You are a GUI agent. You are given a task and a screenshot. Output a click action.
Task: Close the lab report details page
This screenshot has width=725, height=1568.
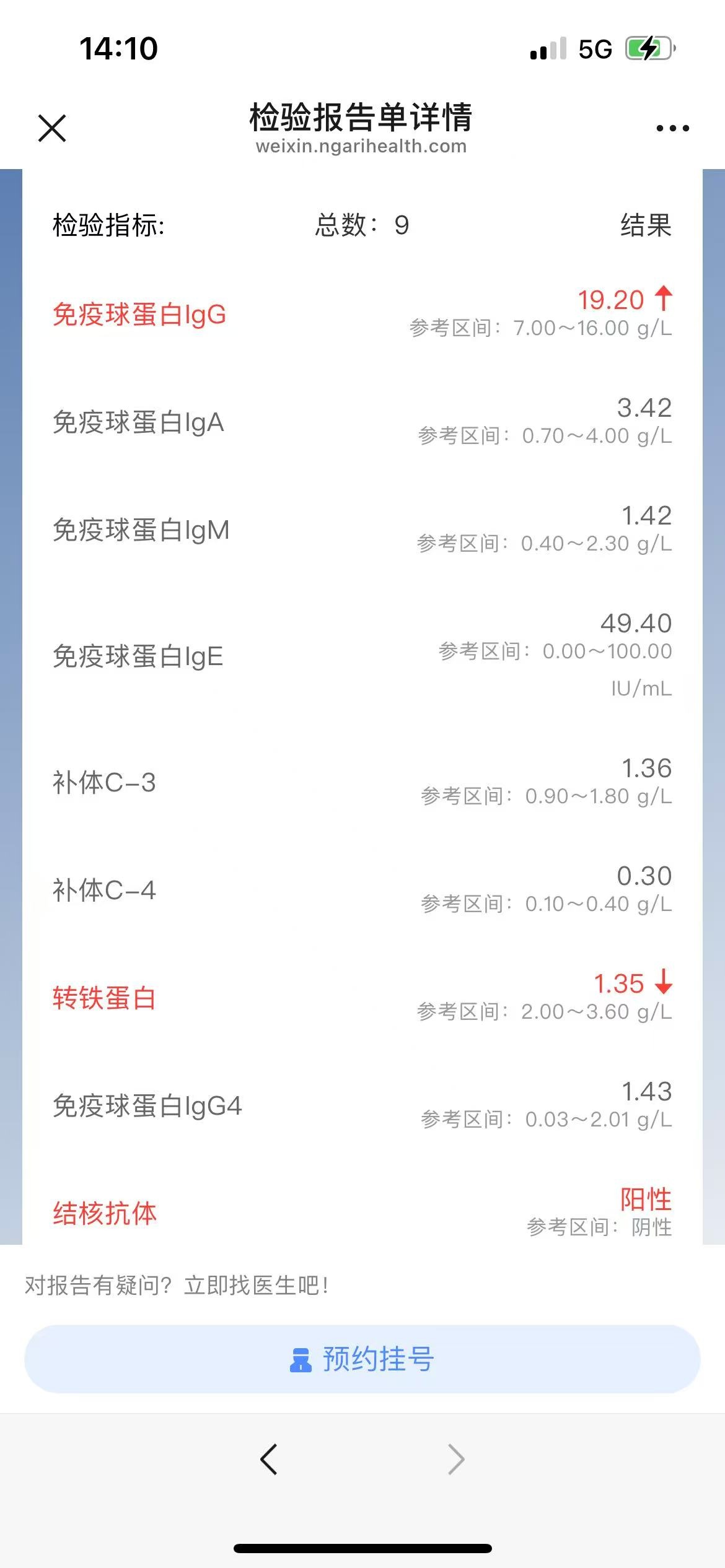point(52,128)
